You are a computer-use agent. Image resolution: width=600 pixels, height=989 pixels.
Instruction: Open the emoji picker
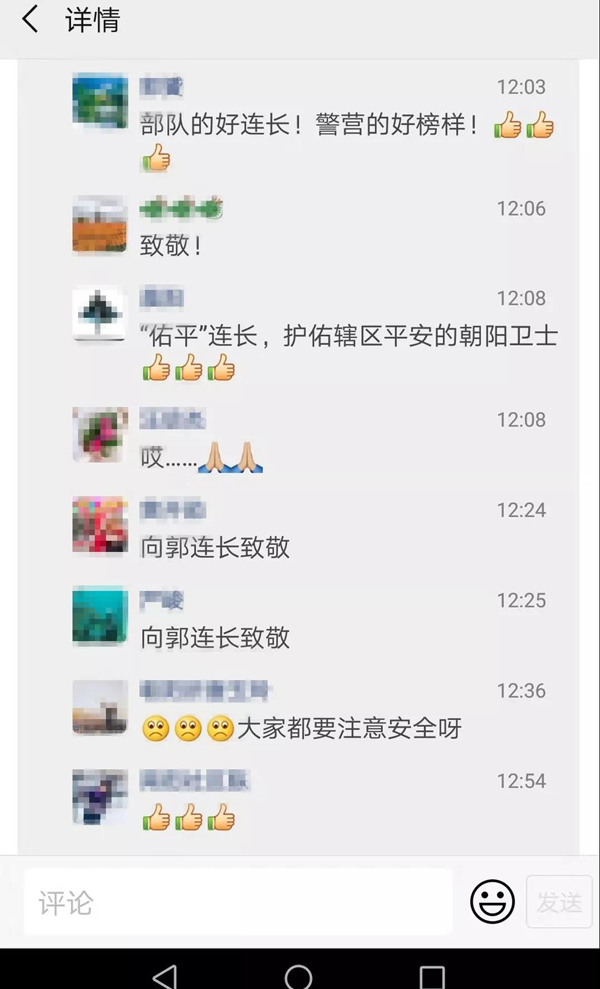492,902
